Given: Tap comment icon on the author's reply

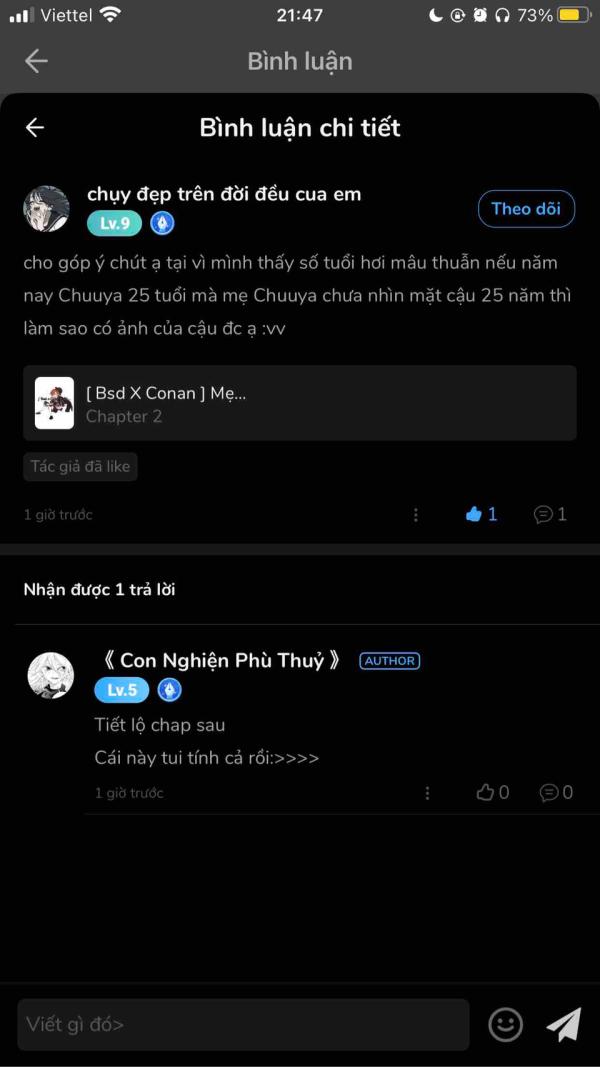Looking at the screenshot, I should pyautogui.click(x=556, y=793).
